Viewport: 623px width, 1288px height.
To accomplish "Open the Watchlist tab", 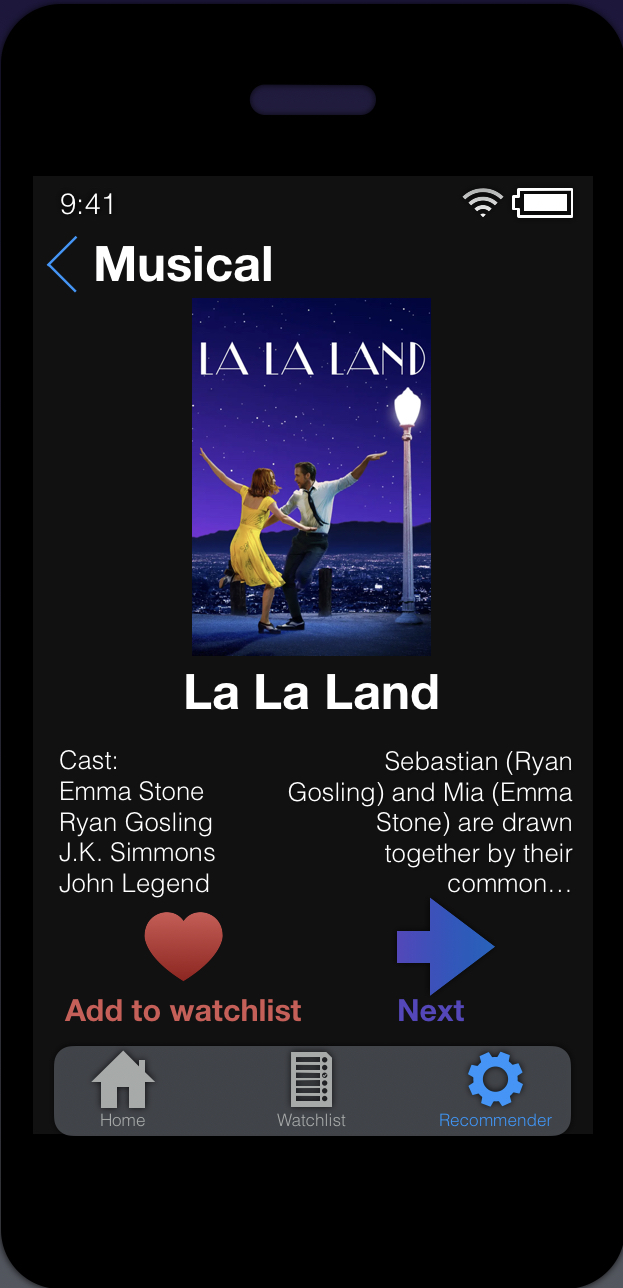I will [311, 1089].
